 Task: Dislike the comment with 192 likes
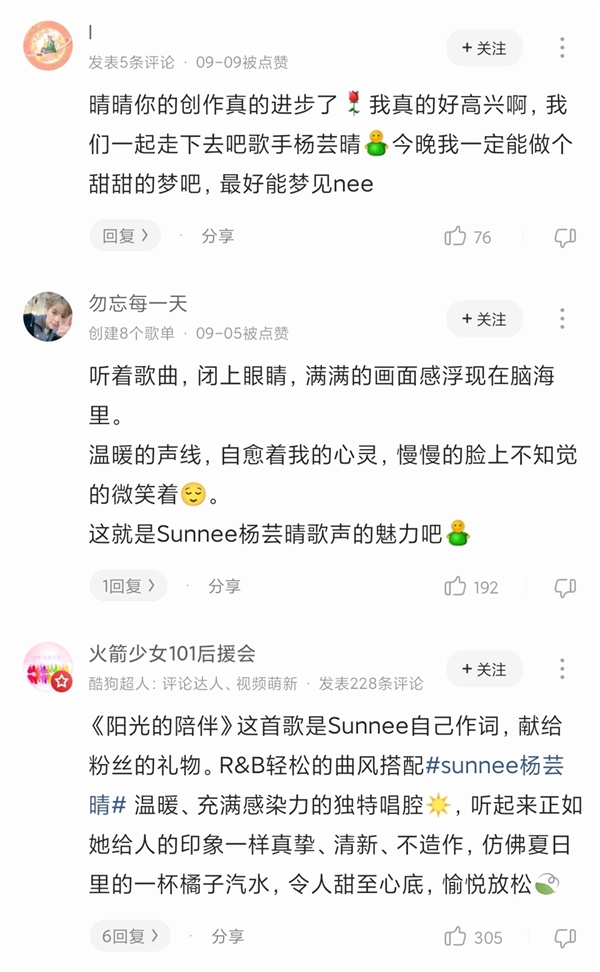point(565,587)
